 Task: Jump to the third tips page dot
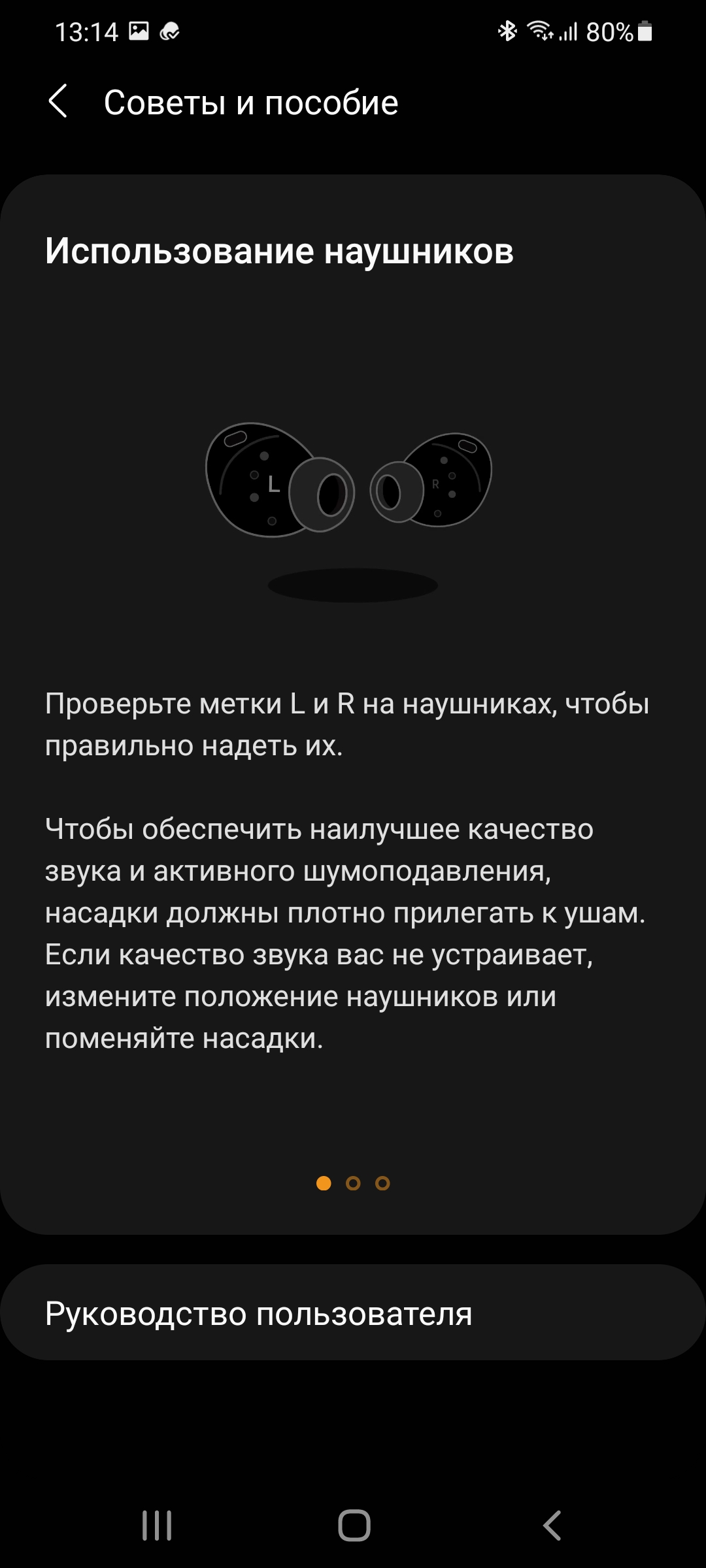382,1183
